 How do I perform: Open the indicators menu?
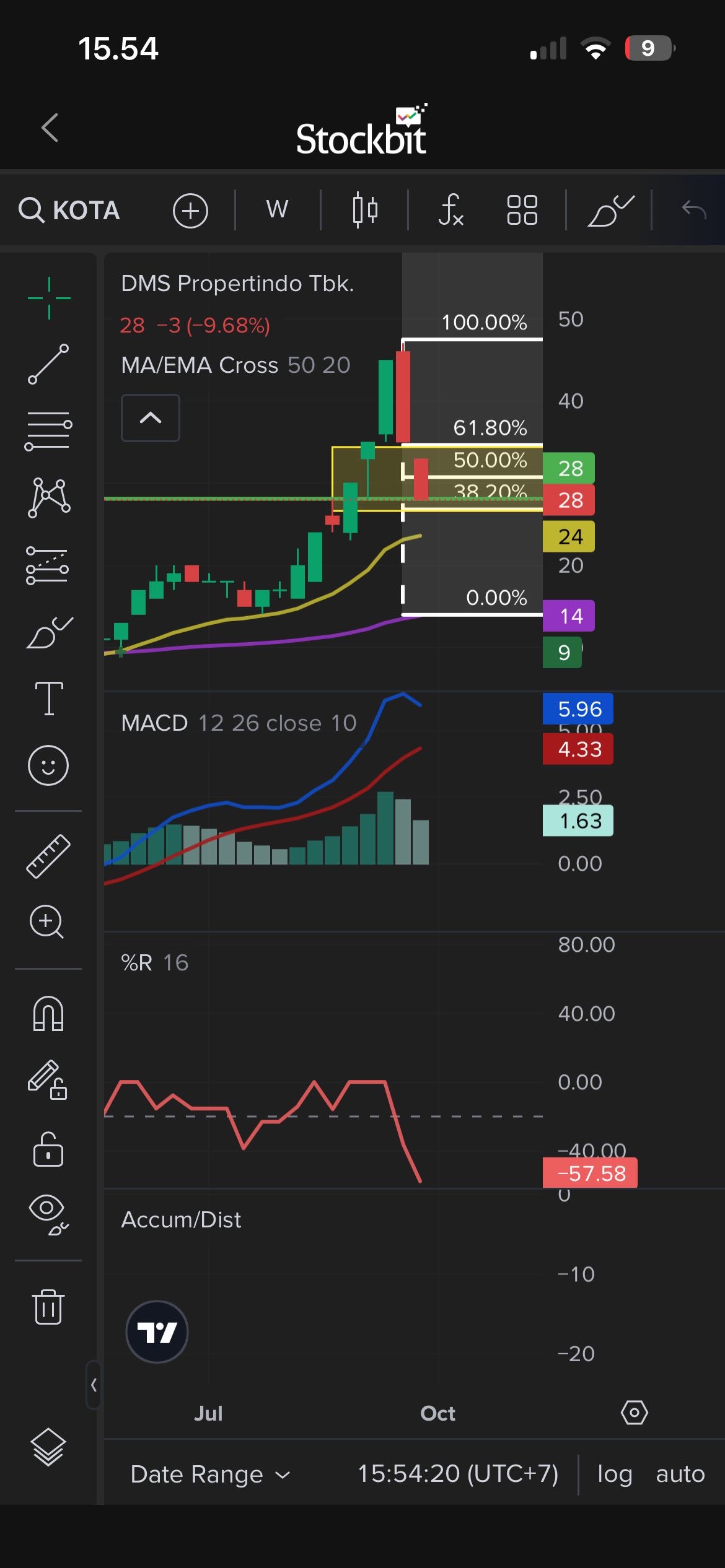click(450, 210)
